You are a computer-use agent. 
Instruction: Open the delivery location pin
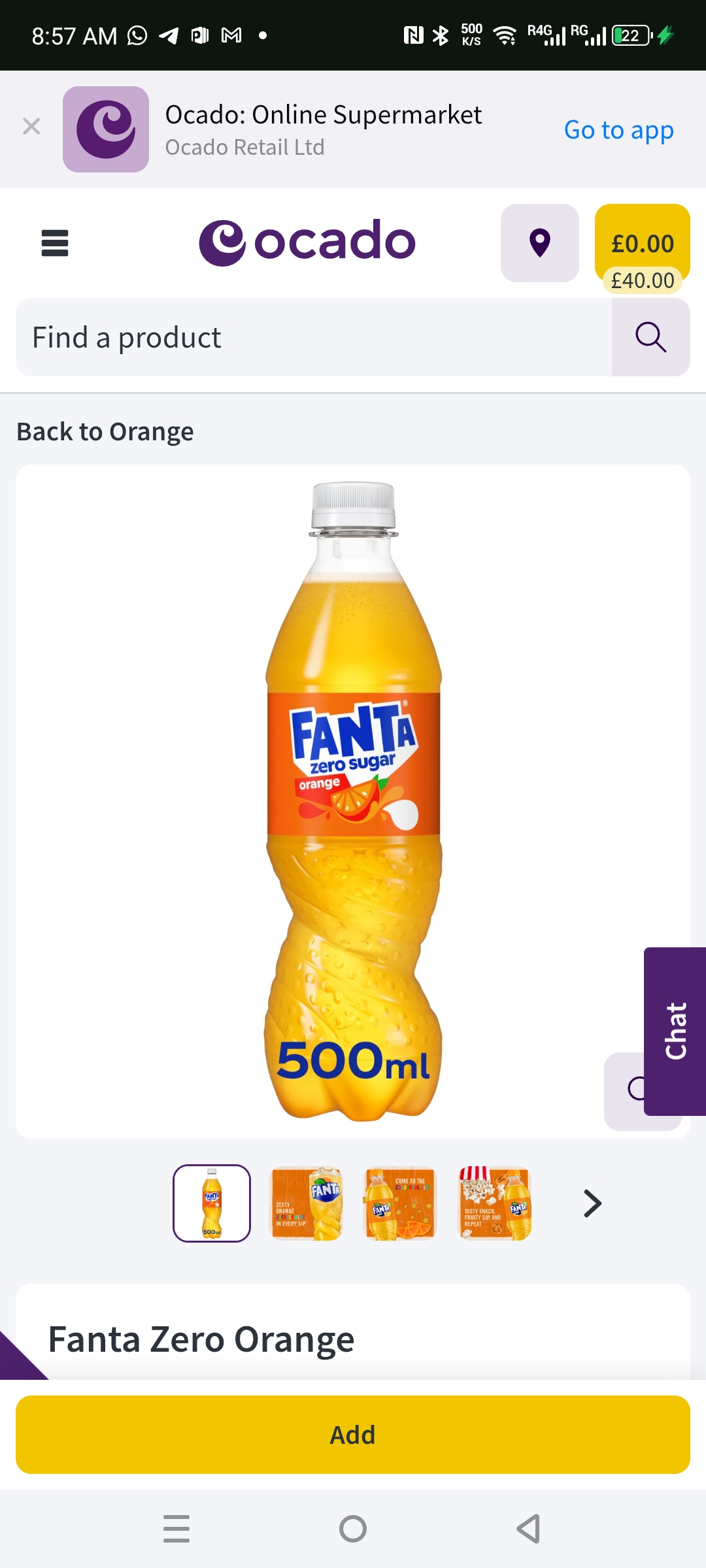pos(539,243)
